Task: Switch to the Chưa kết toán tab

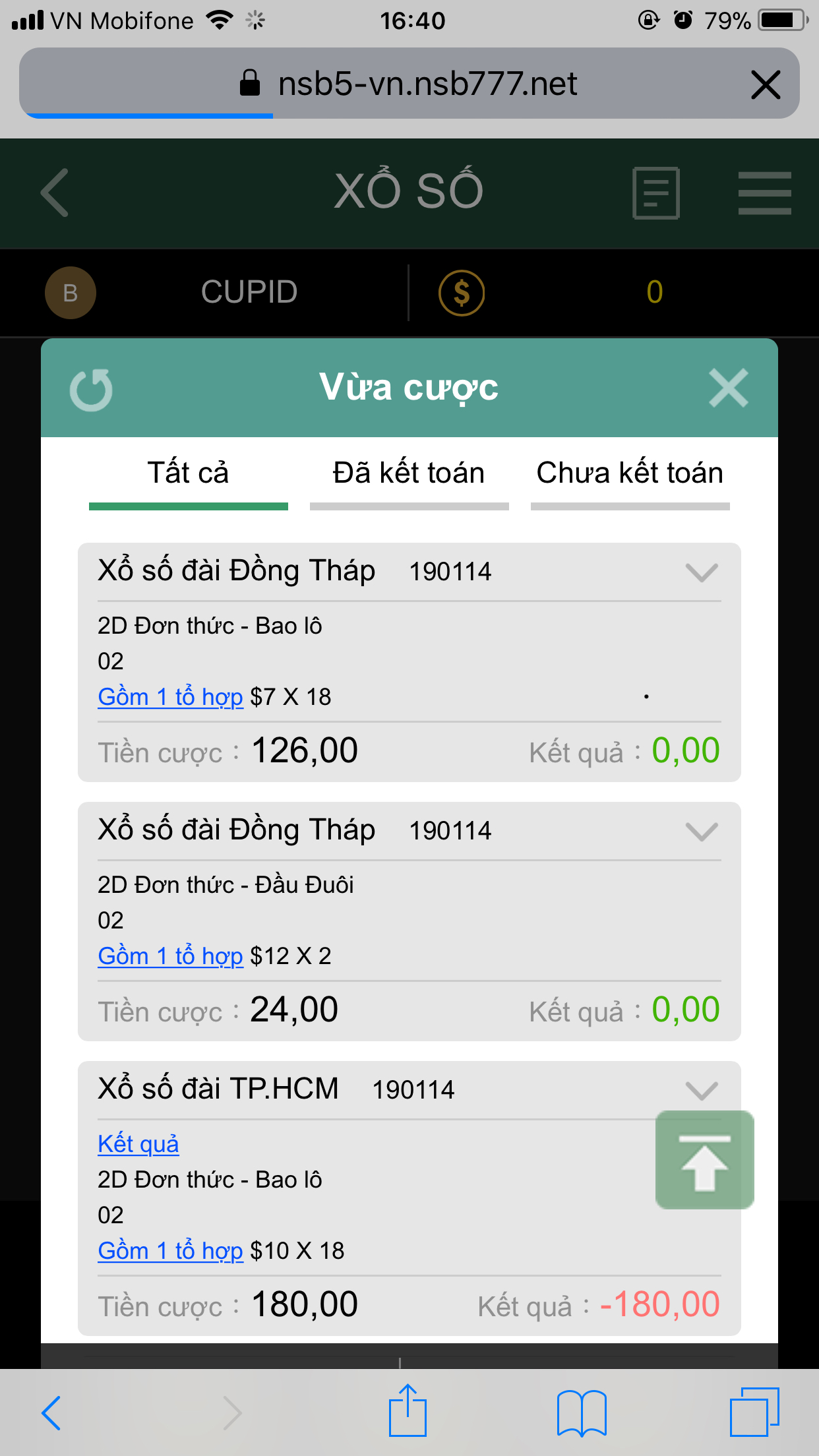Action: (630, 473)
